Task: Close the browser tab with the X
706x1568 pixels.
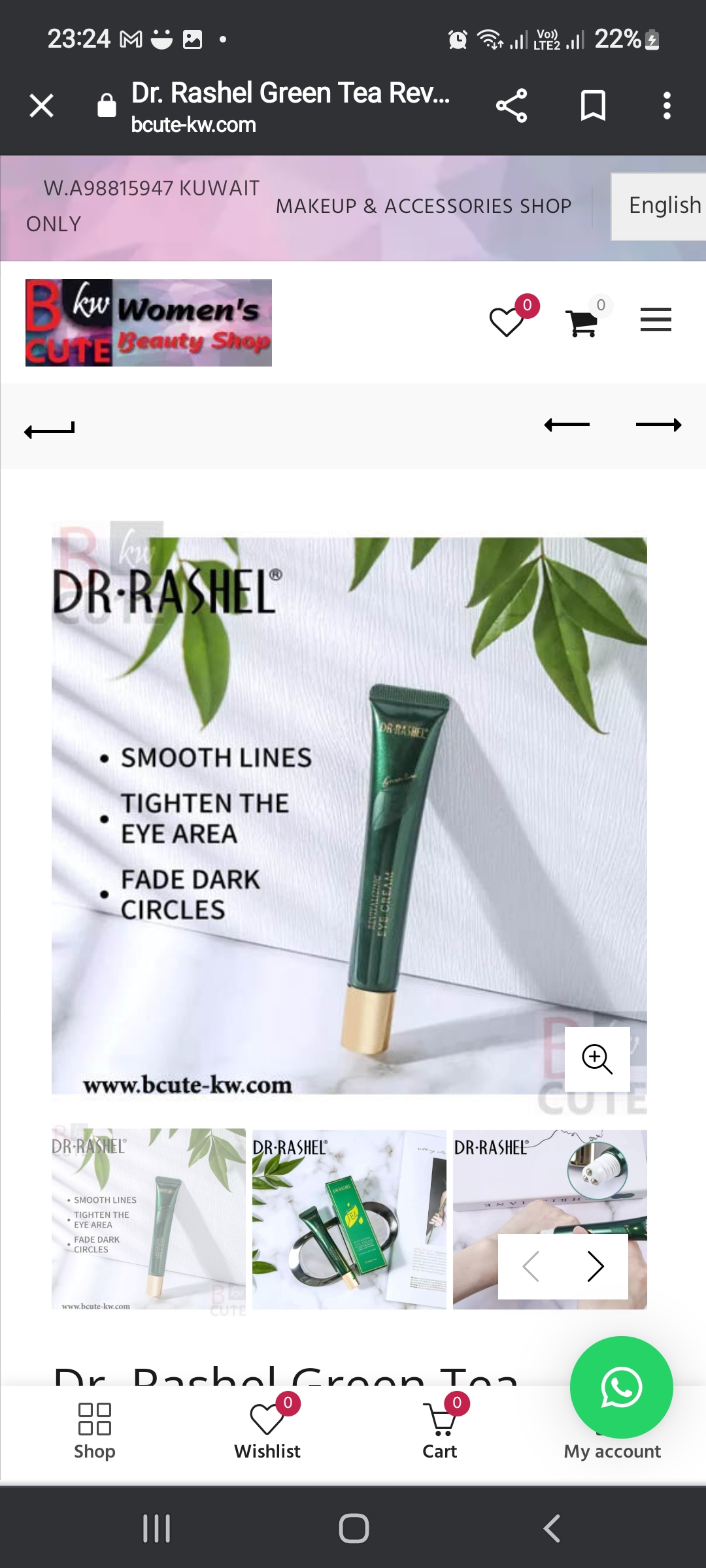Action: (41, 105)
